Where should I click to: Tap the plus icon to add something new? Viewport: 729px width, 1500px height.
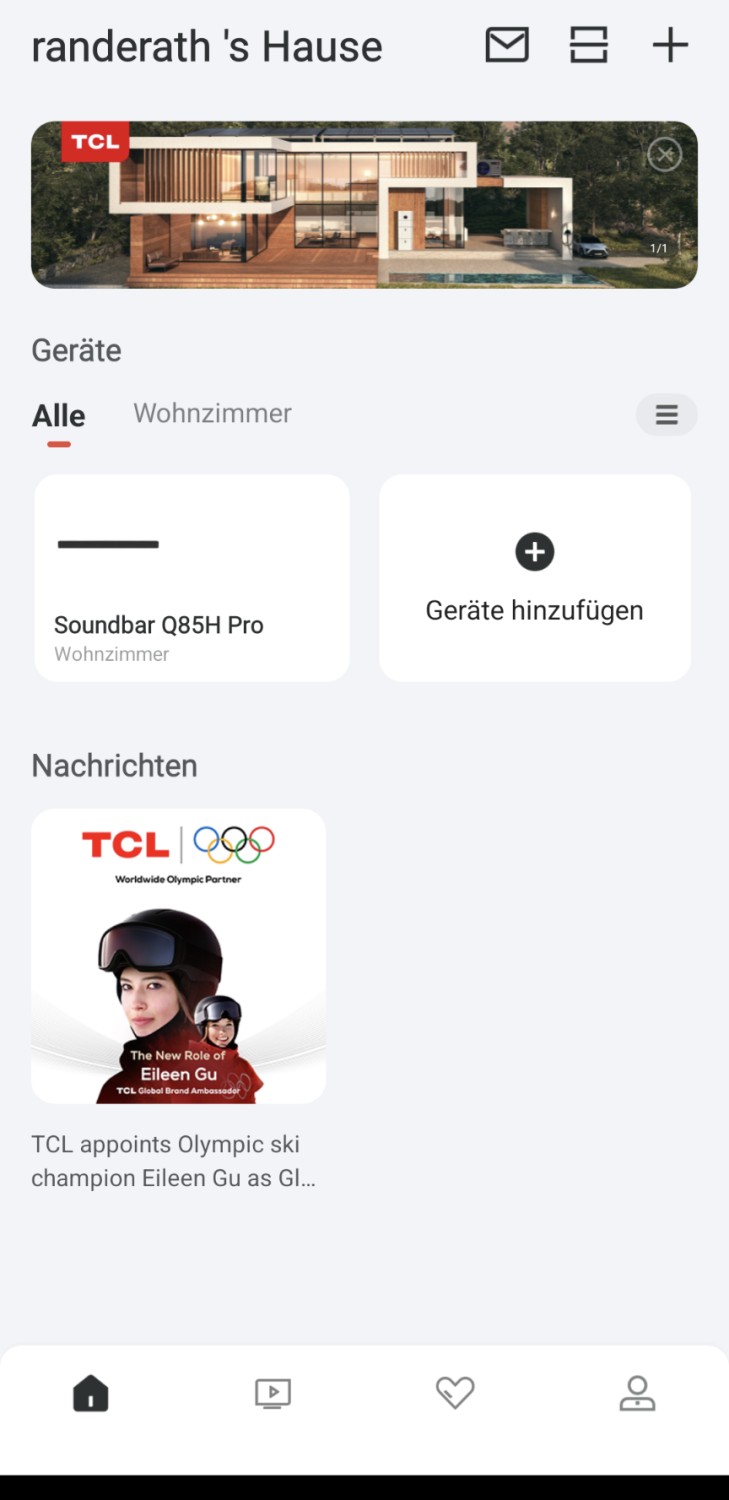coord(669,44)
